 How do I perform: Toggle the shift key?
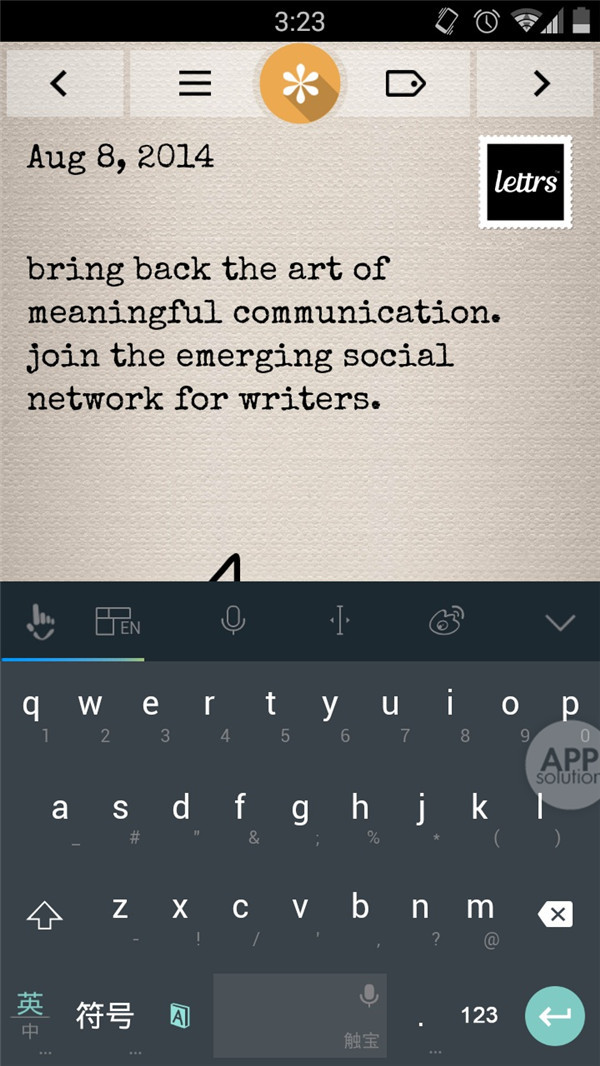click(x=45, y=913)
